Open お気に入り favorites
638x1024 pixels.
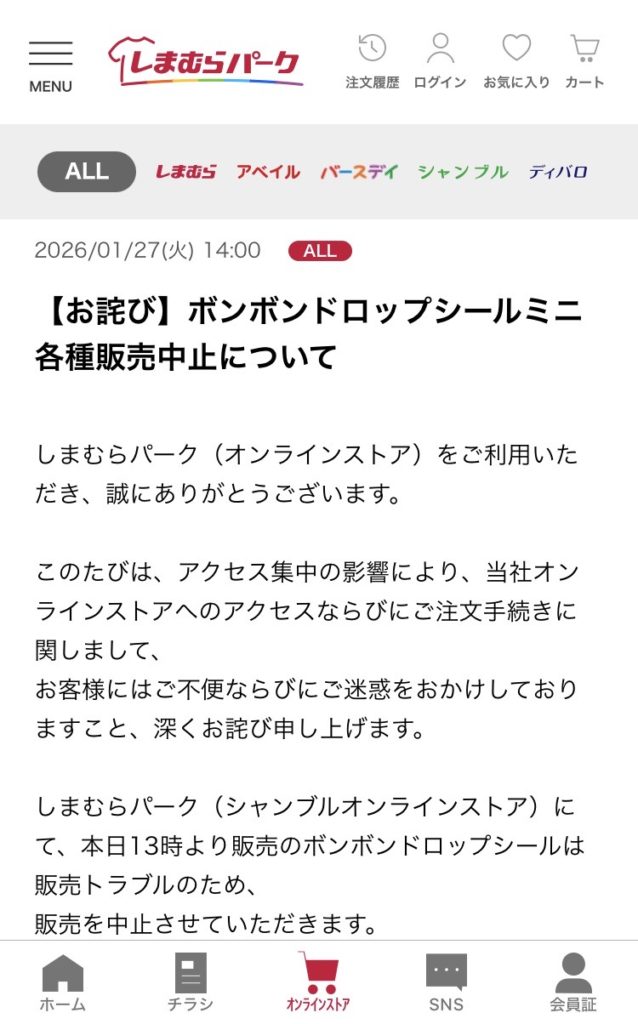[x=516, y=61]
